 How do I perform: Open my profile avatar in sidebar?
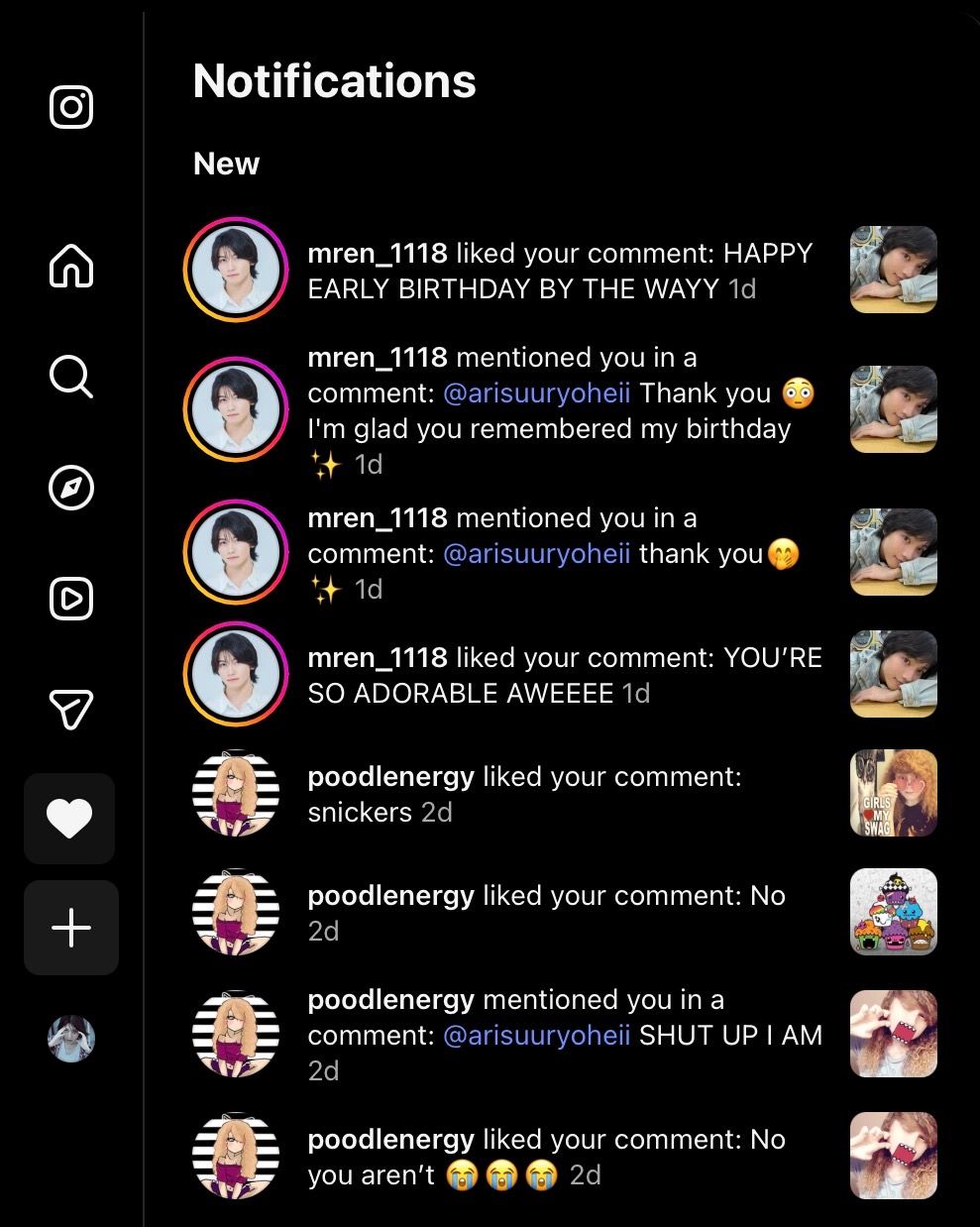tap(71, 1039)
